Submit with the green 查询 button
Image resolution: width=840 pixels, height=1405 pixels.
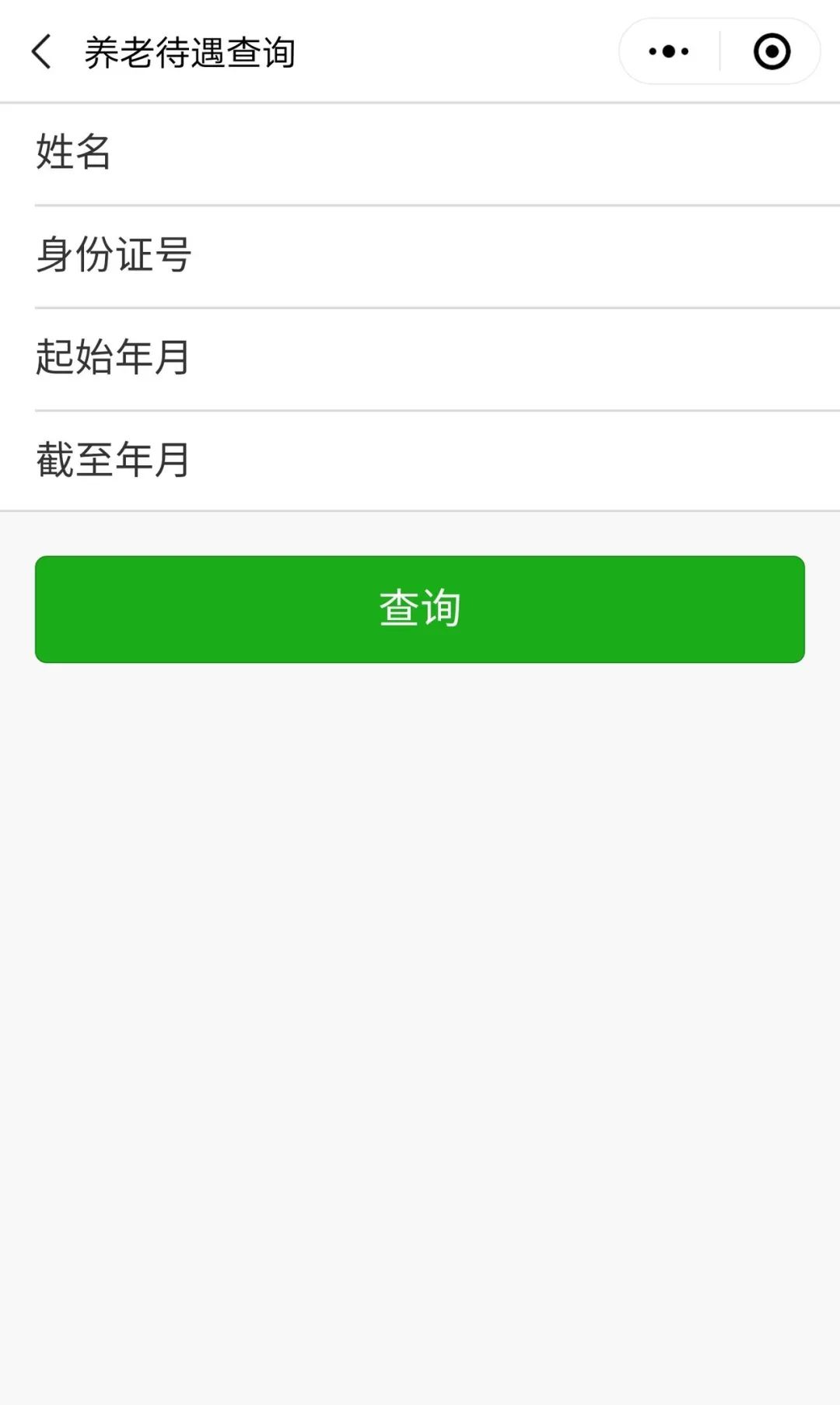coord(420,609)
